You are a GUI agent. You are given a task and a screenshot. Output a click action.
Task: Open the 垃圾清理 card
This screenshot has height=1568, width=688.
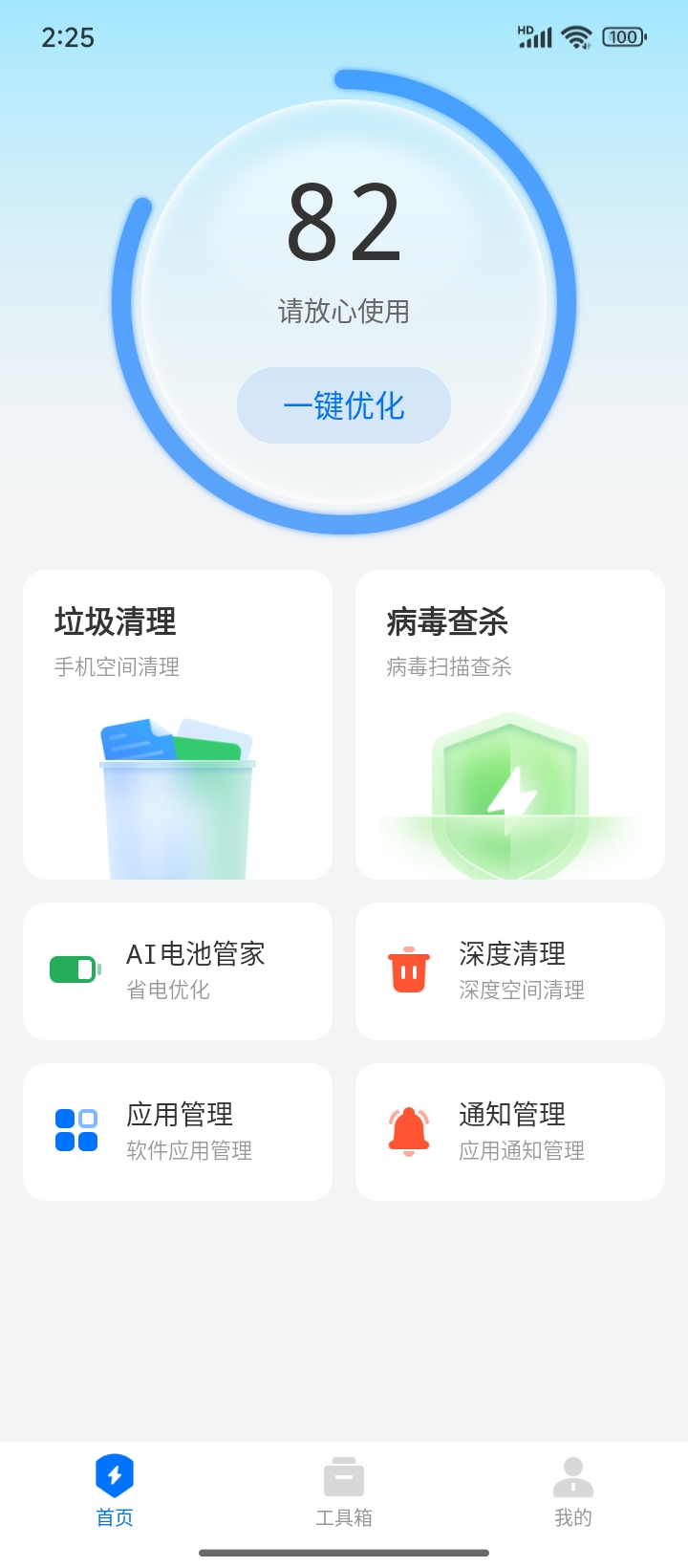click(x=178, y=725)
